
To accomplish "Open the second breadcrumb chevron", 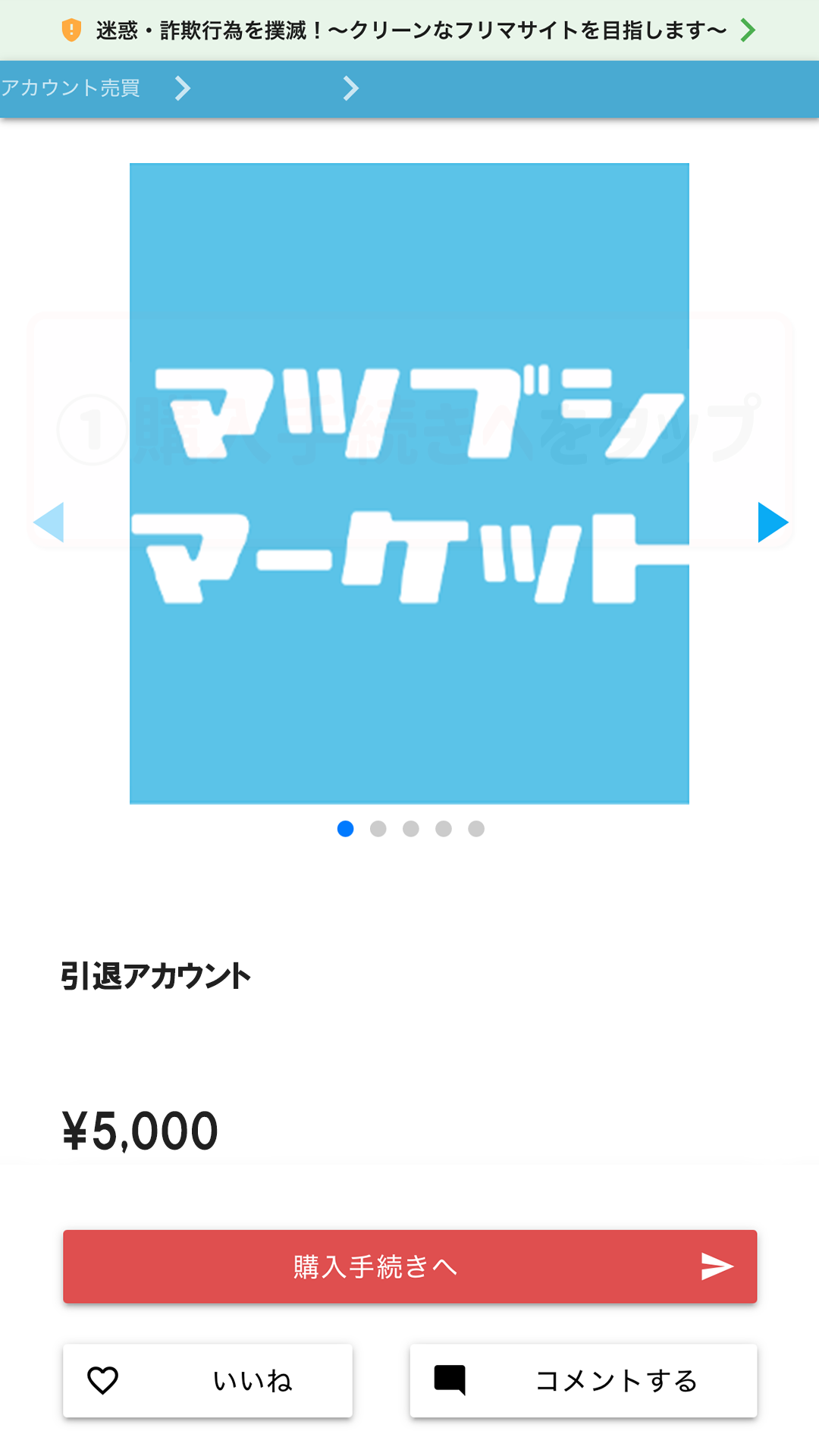I will [351, 89].
